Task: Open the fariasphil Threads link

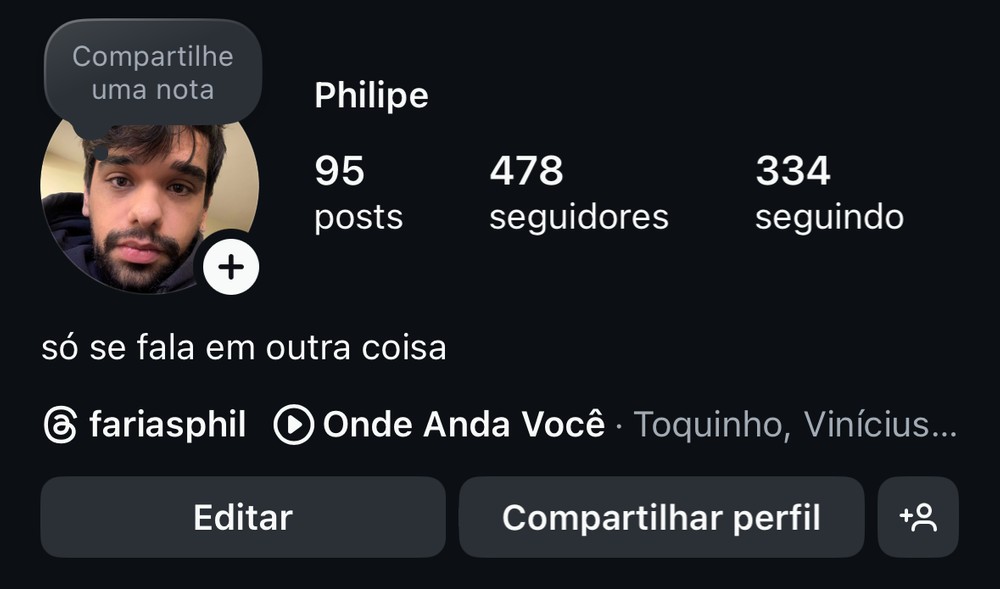Action: (x=145, y=425)
